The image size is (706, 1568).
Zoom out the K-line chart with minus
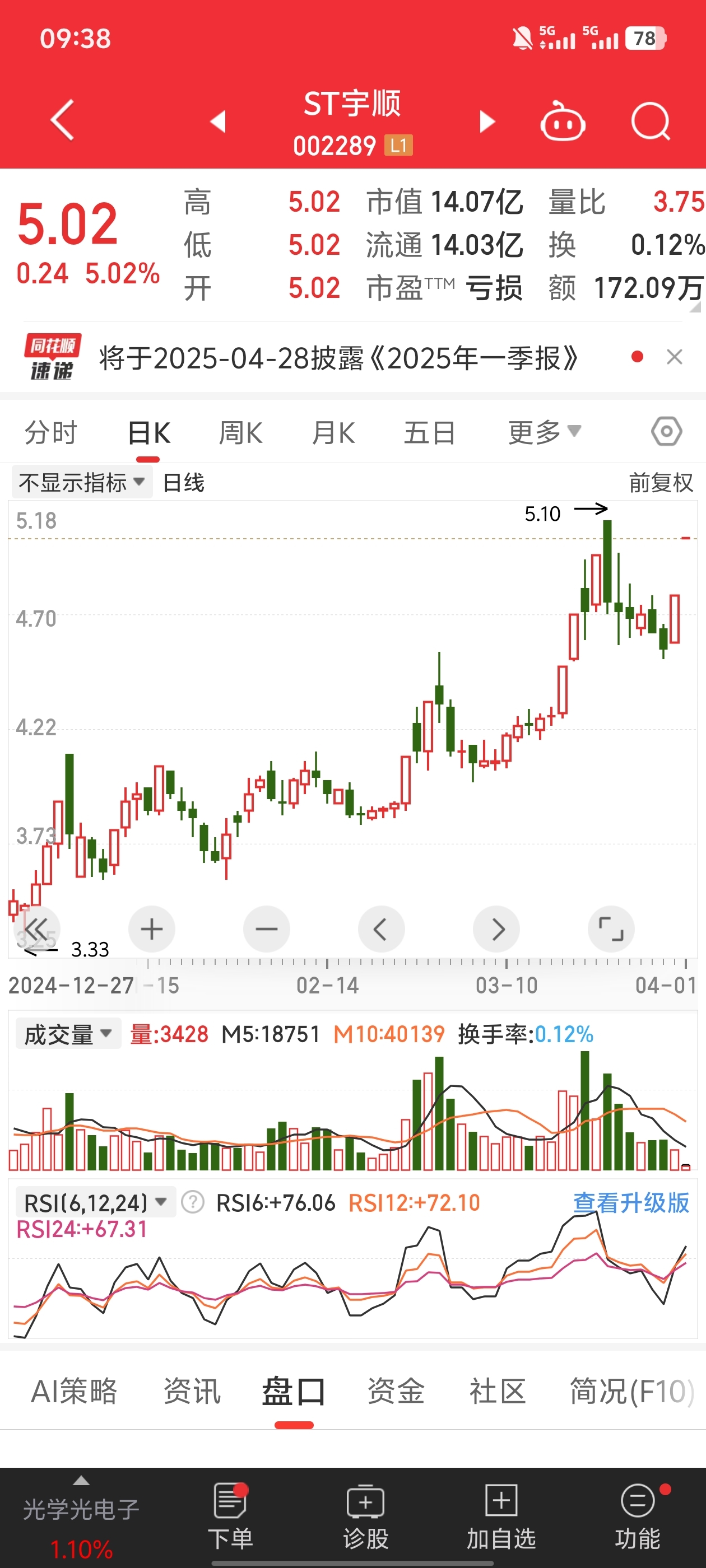pyautogui.click(x=266, y=929)
